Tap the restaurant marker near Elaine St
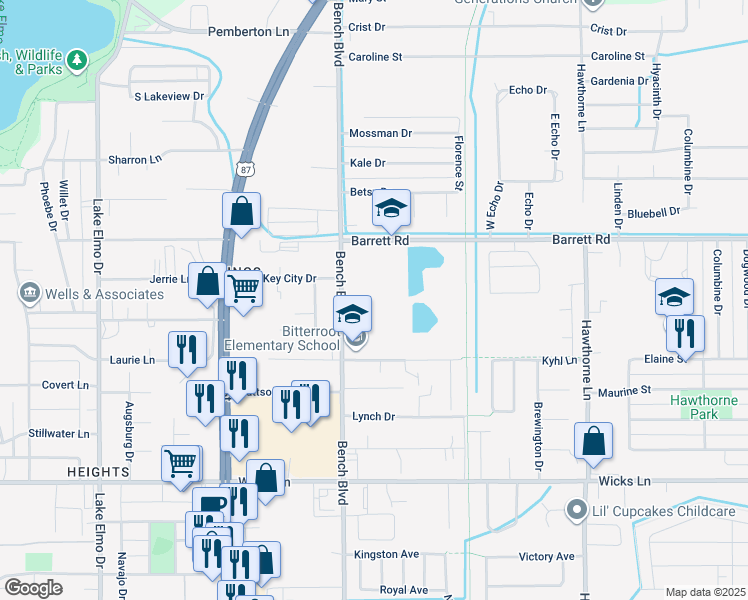748x600 pixels. 685,334
